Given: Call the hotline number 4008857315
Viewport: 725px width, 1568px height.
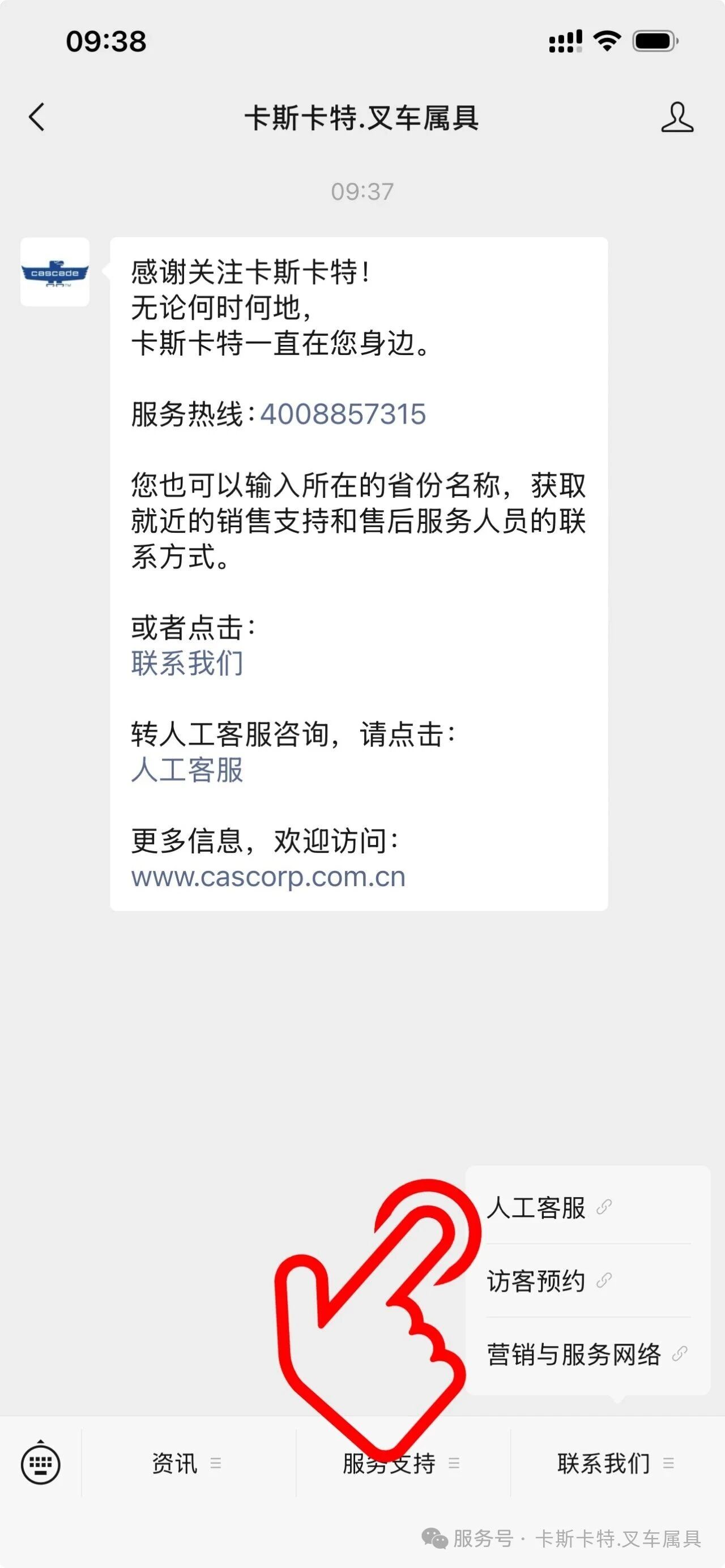Looking at the screenshot, I should click(x=343, y=414).
